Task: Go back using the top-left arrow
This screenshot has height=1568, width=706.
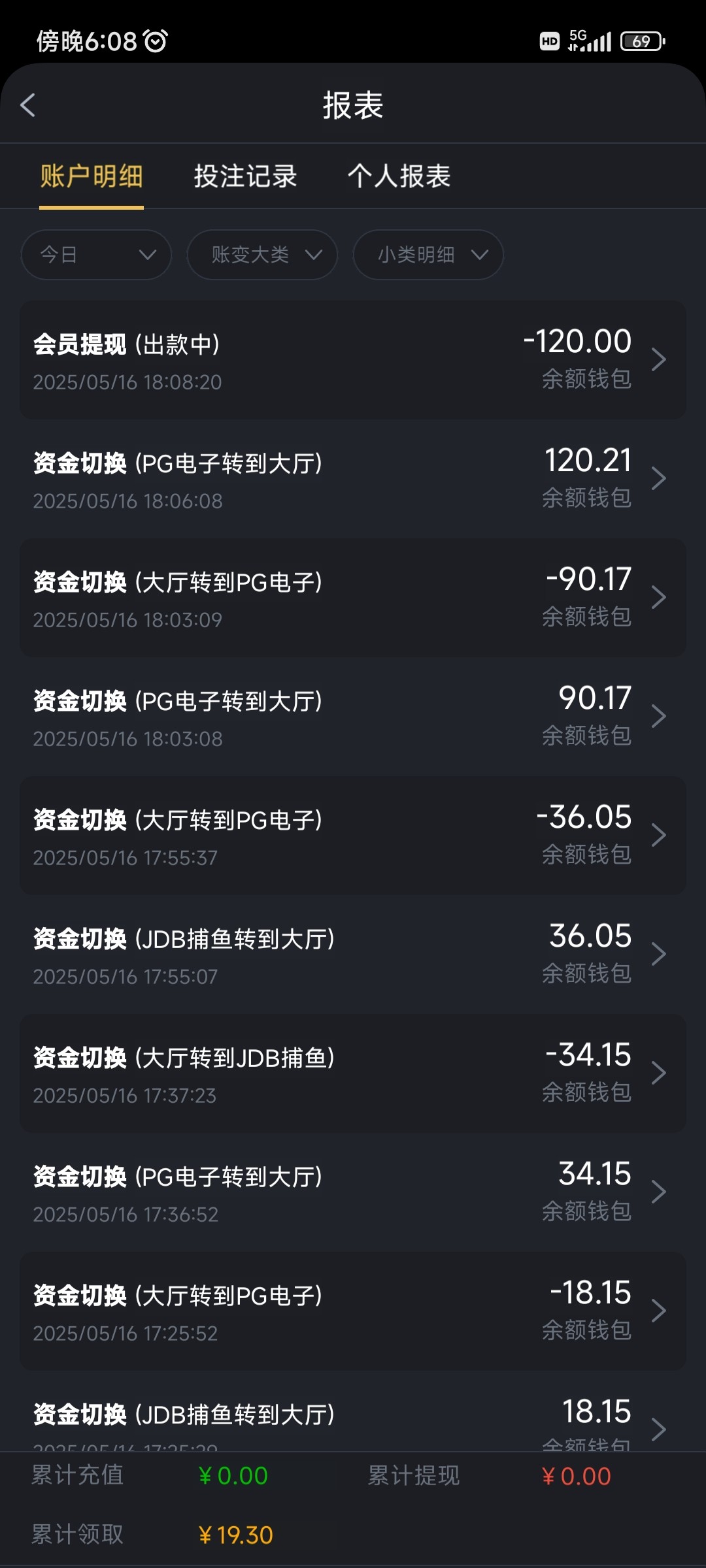Action: 27,105
